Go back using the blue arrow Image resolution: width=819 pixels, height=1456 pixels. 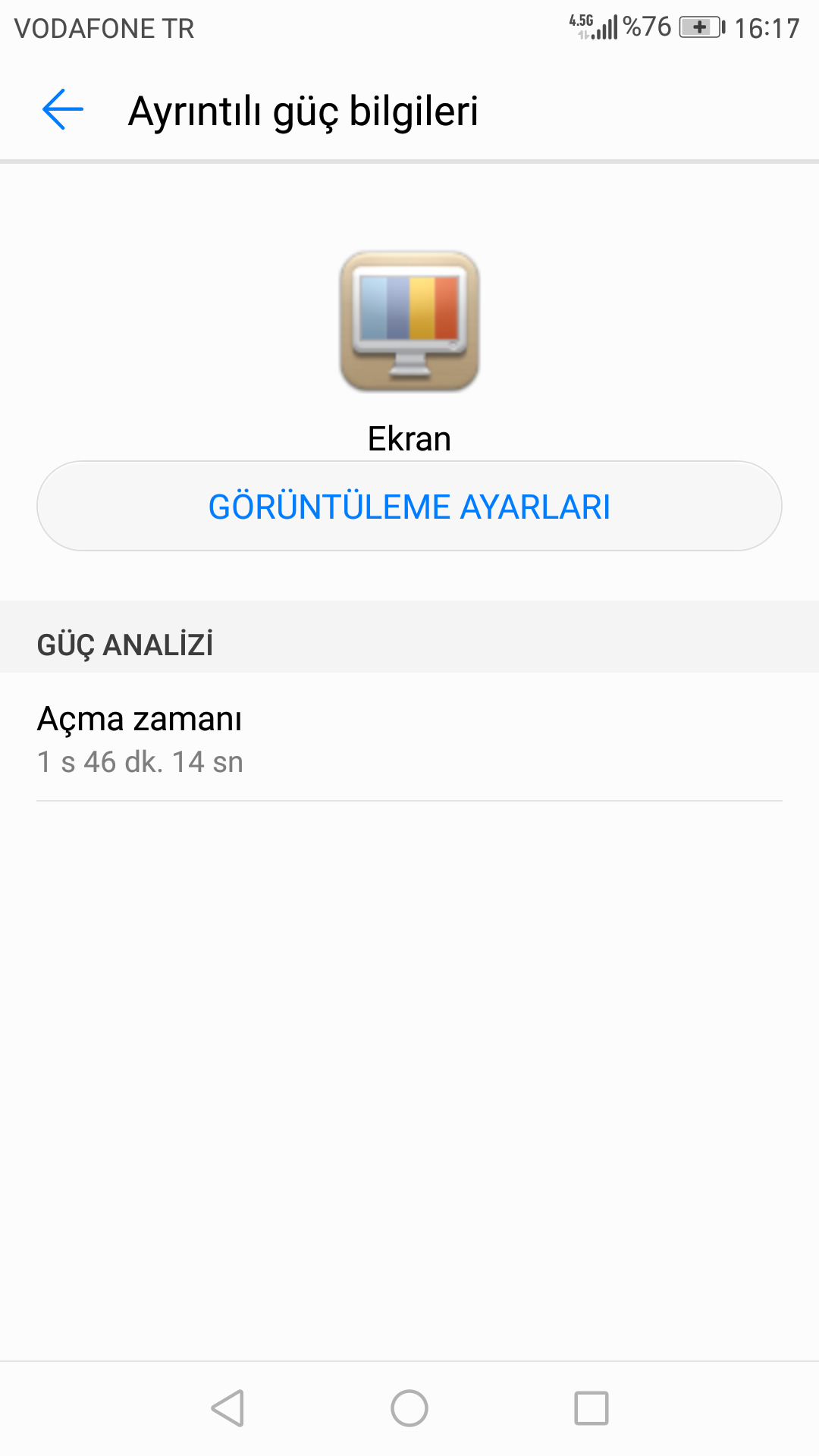63,110
